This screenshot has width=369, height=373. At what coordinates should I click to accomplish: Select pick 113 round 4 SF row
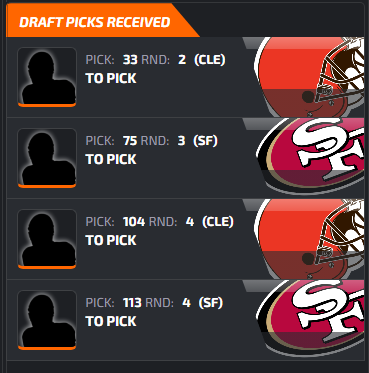[185, 320]
